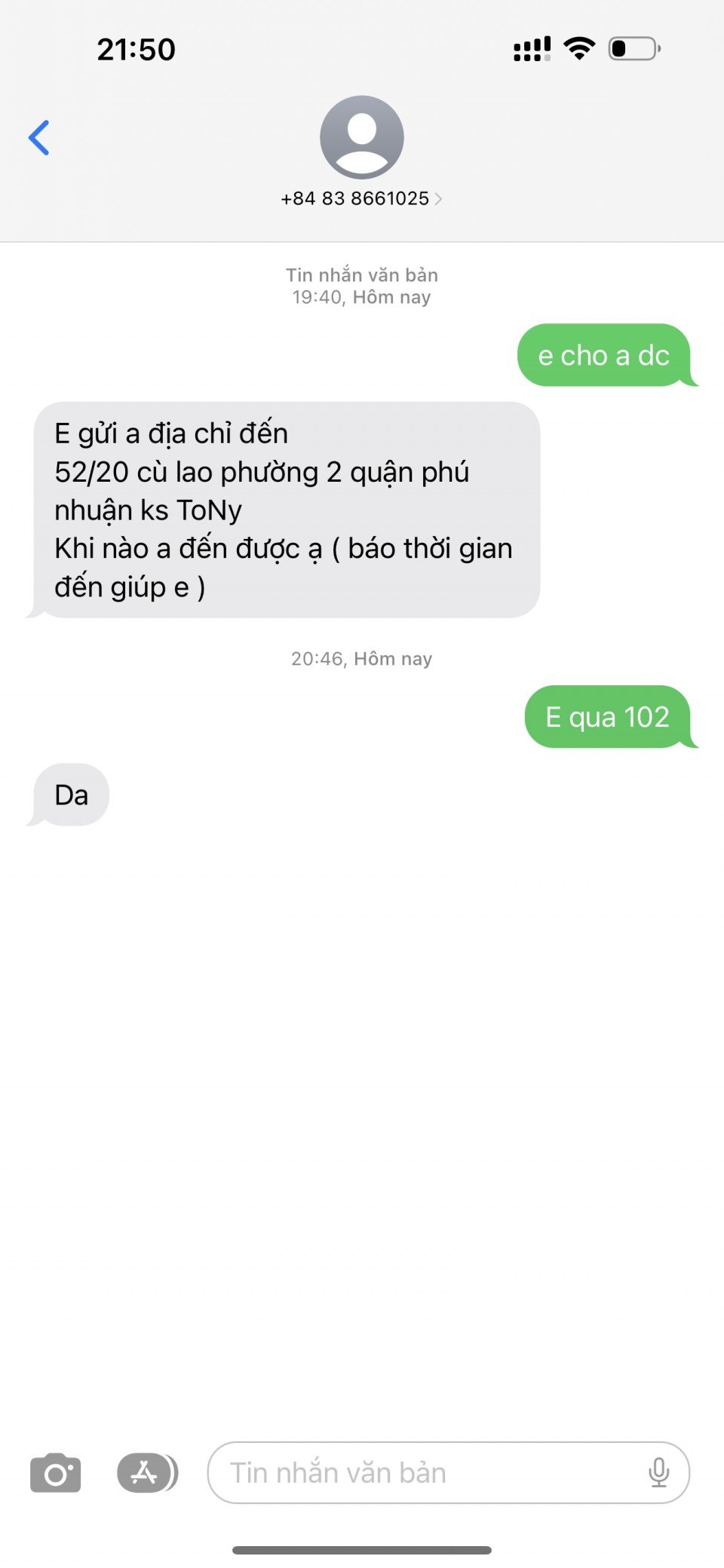Go back to the message list
Screen dimensions: 724x1568
tap(39, 138)
